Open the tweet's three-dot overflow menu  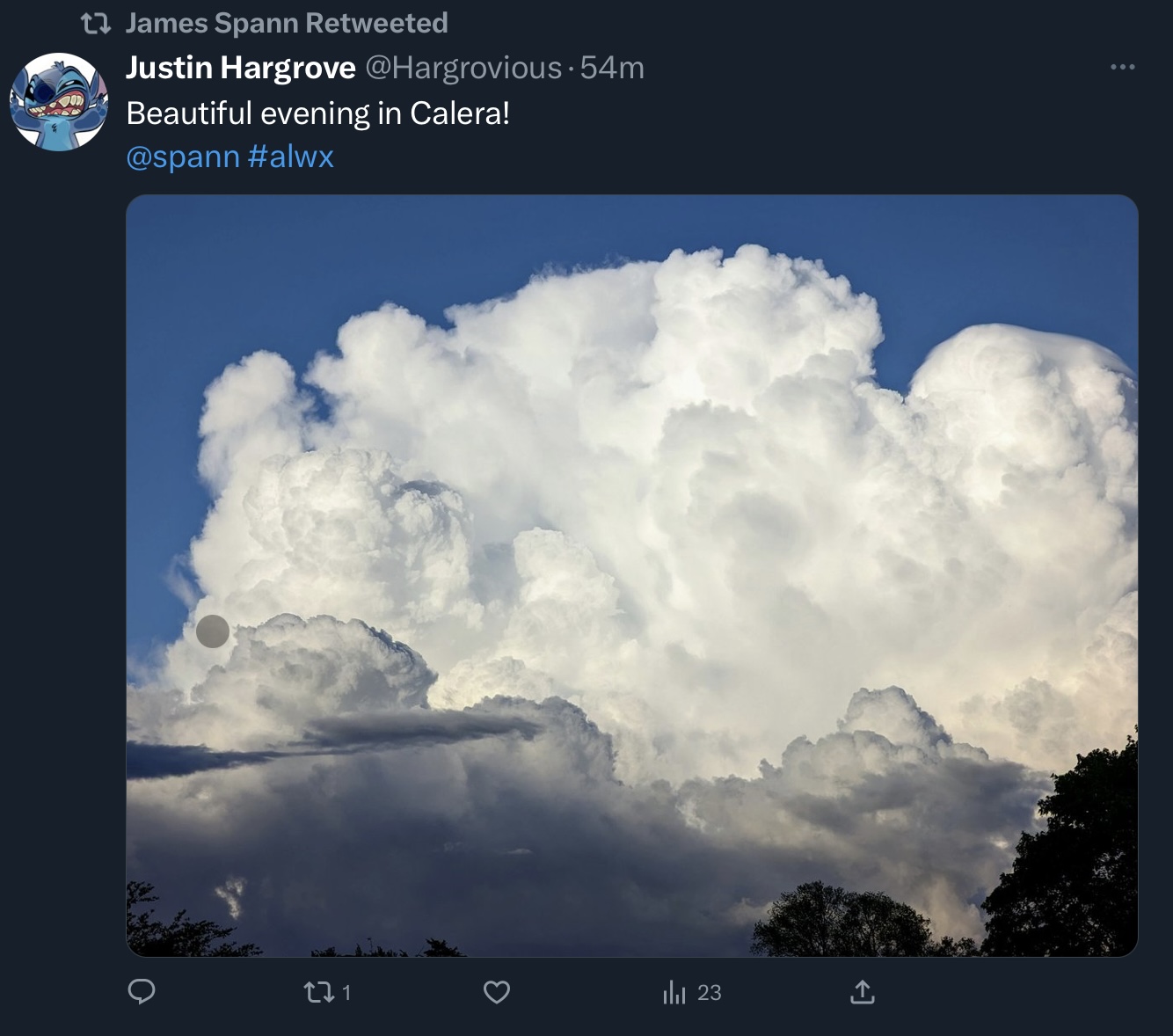(1122, 67)
